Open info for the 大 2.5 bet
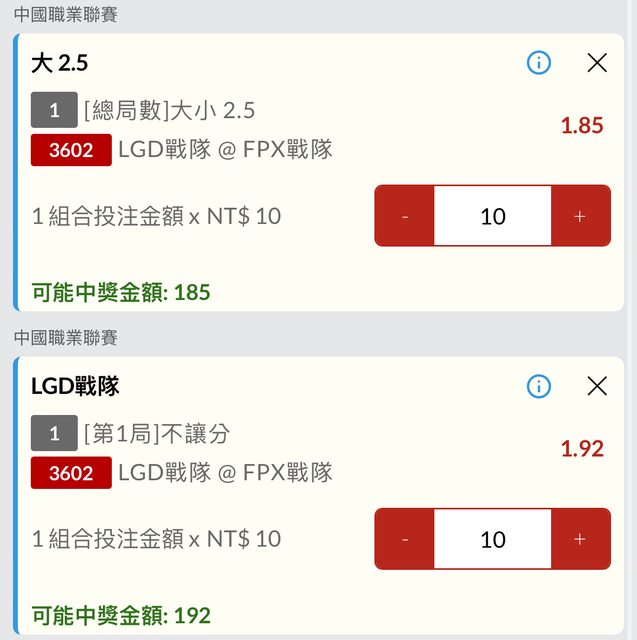This screenshot has height=640, width=637. [539, 63]
